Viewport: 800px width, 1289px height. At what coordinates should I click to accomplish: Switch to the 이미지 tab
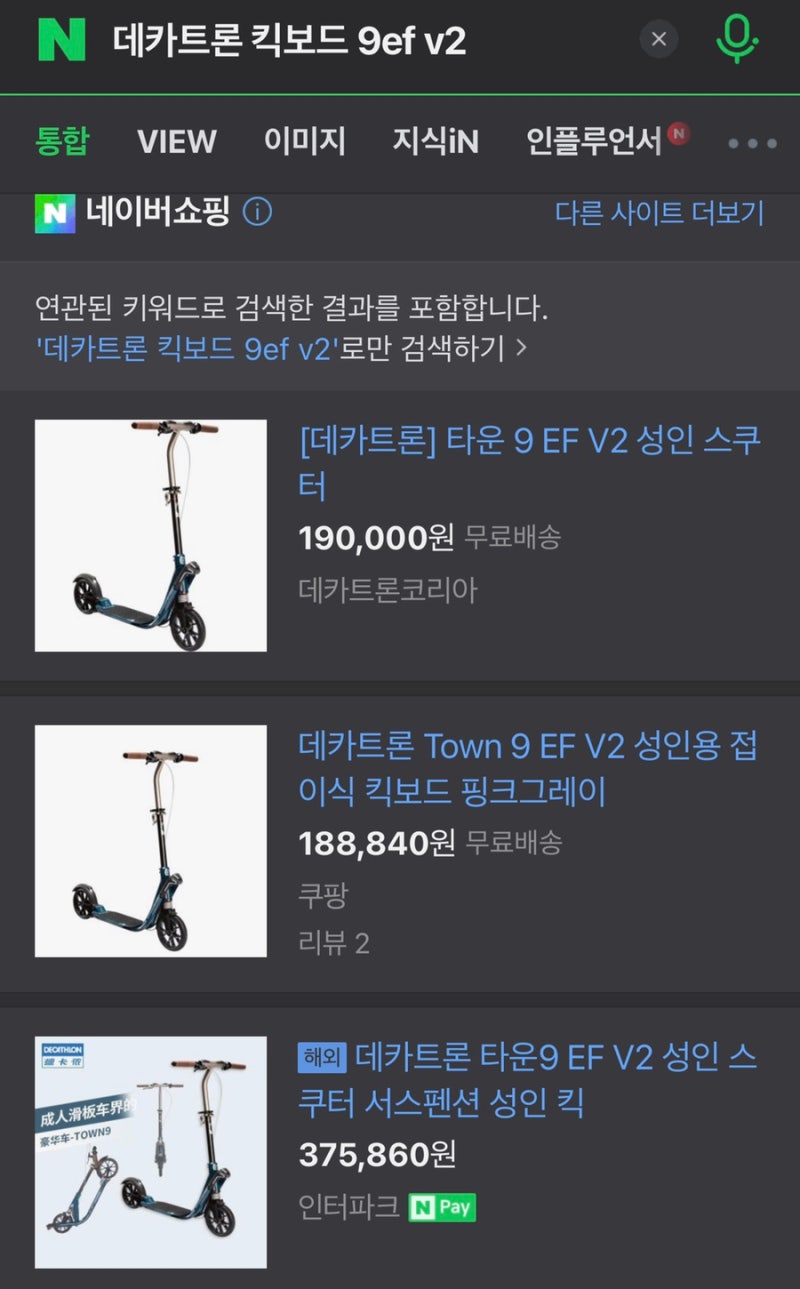coord(306,142)
